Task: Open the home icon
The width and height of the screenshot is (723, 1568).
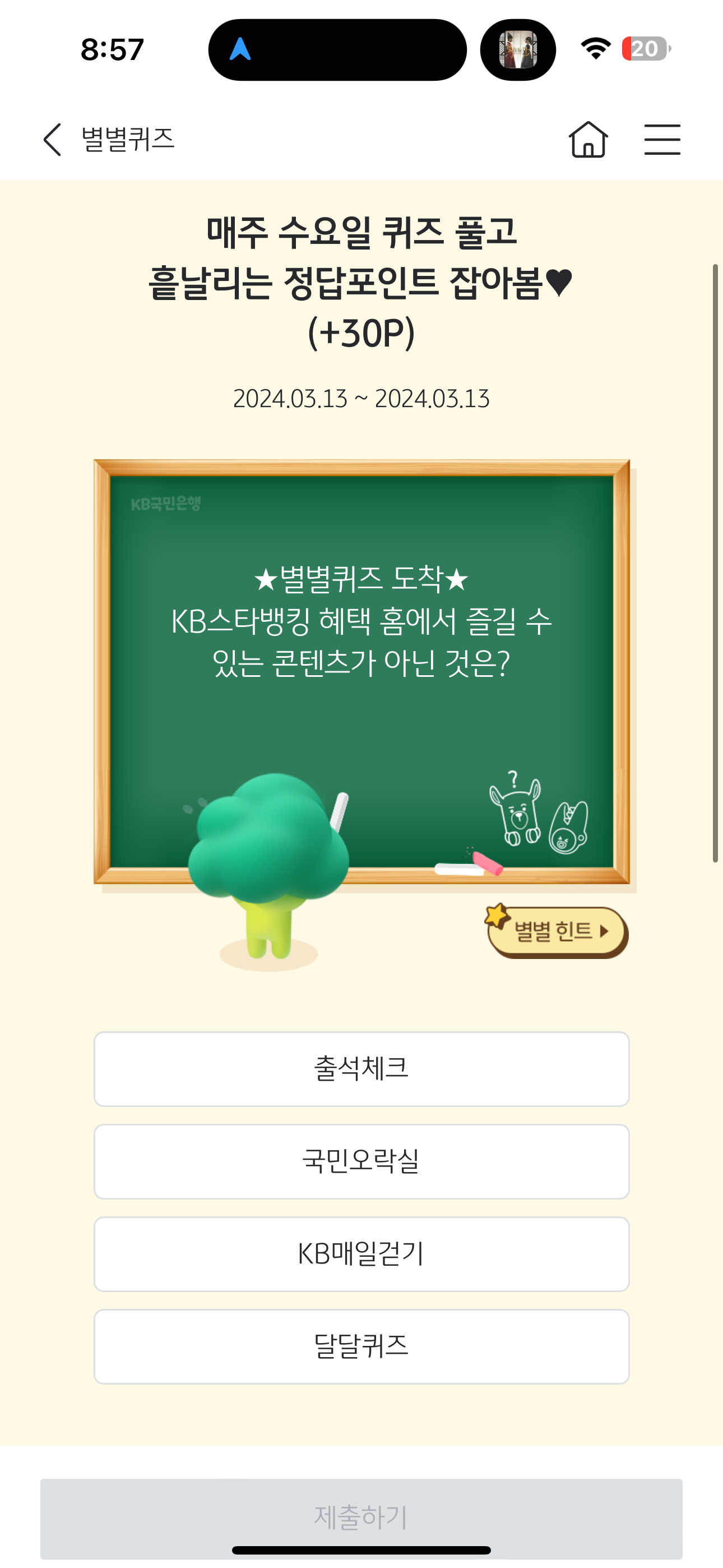Action: [588, 140]
